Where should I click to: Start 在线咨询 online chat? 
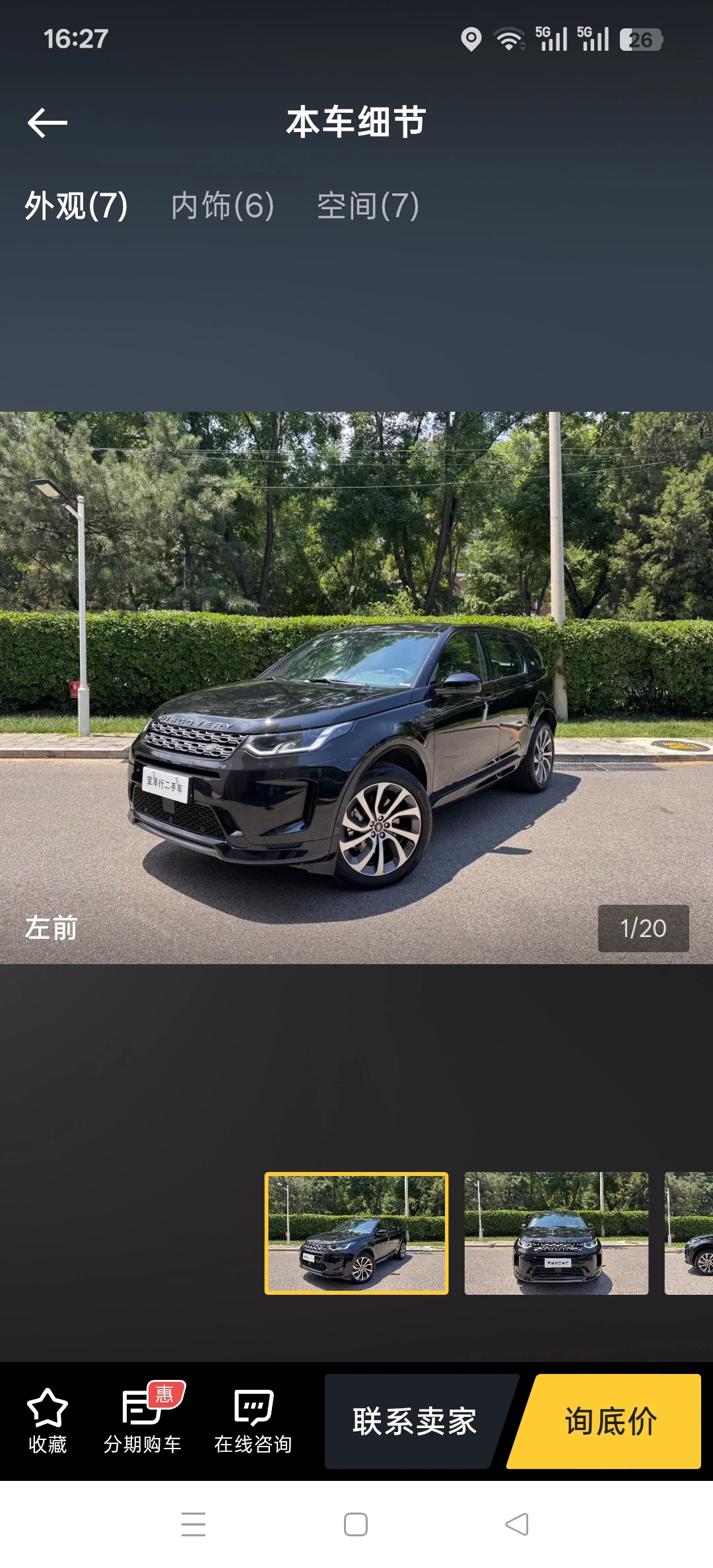click(x=254, y=1421)
